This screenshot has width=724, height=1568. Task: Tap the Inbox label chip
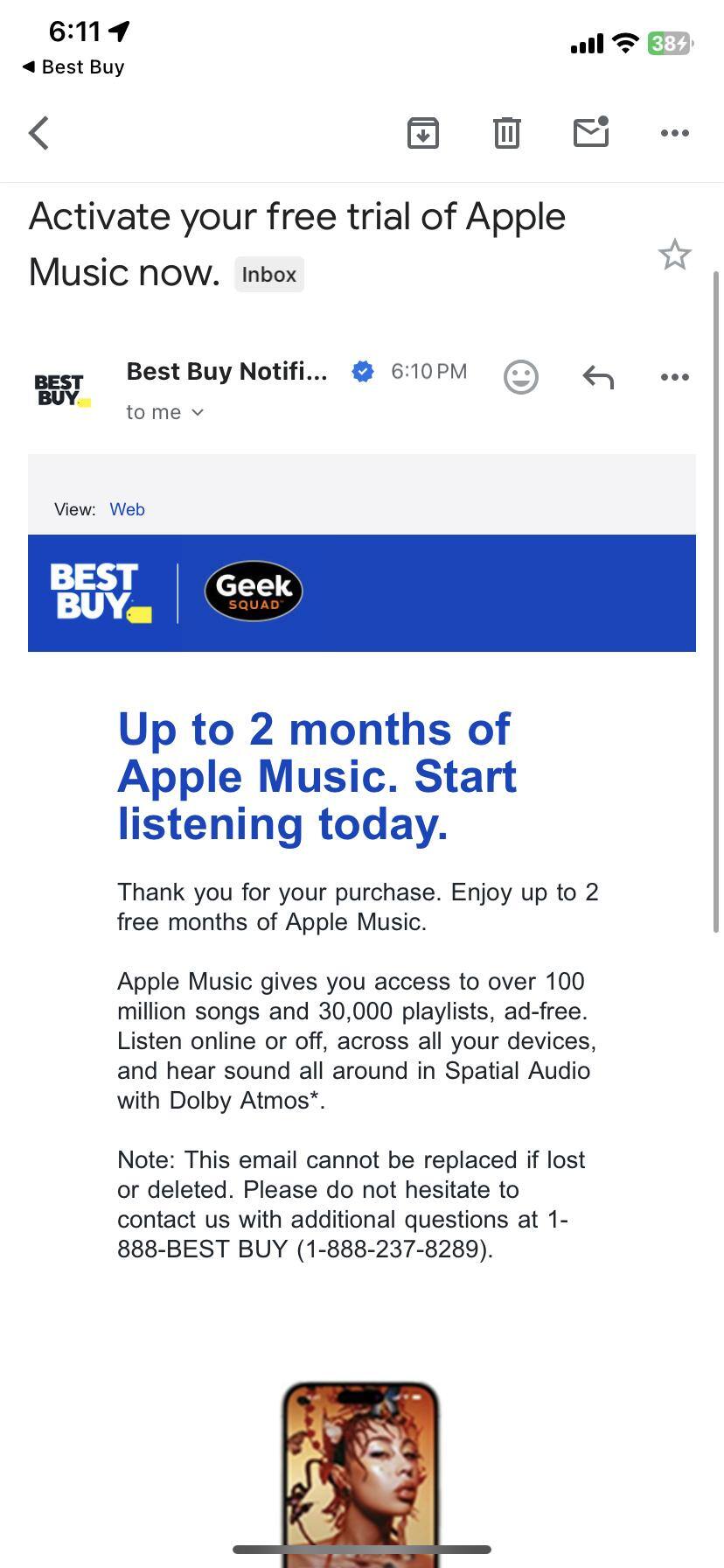268,275
